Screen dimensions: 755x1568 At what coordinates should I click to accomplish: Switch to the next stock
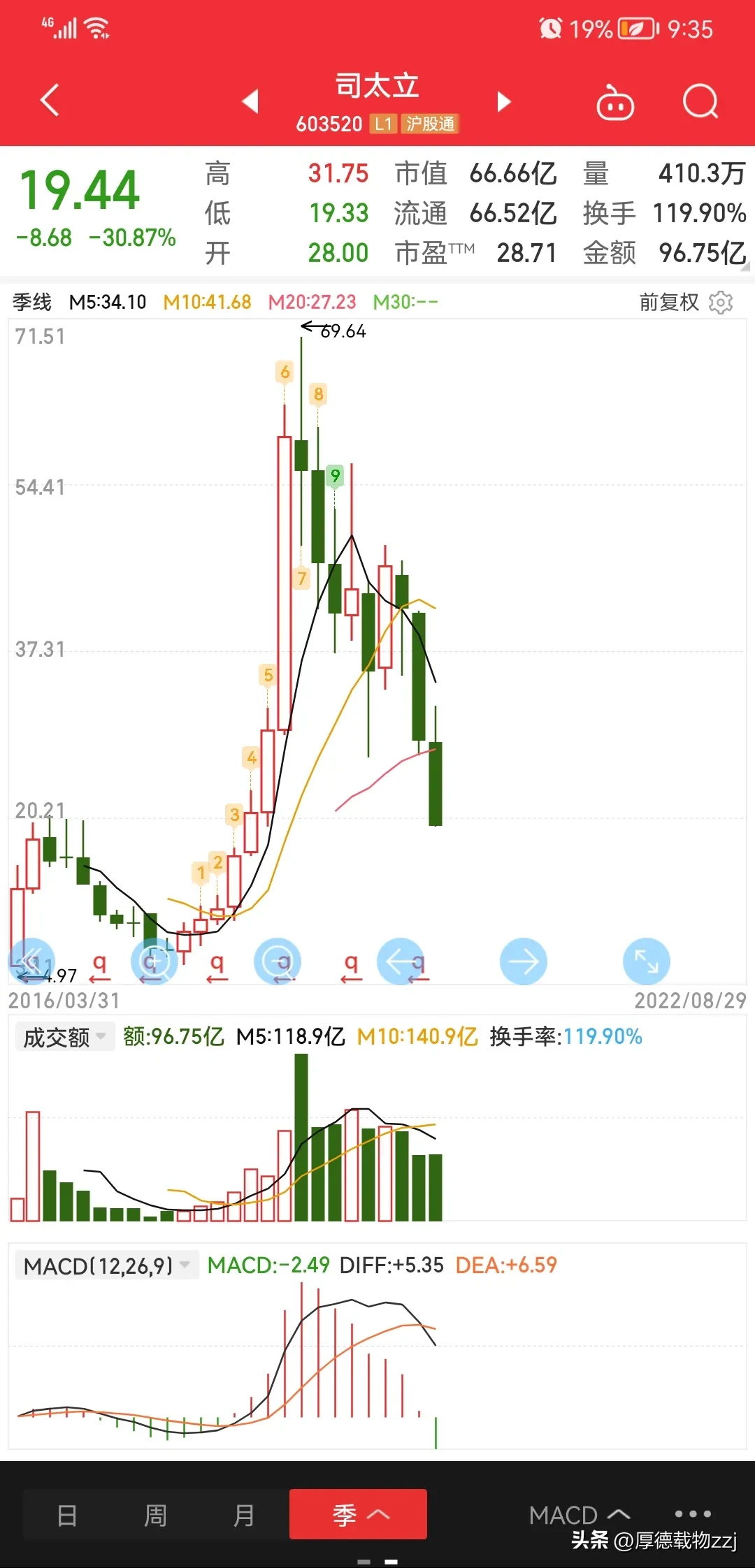pos(504,101)
